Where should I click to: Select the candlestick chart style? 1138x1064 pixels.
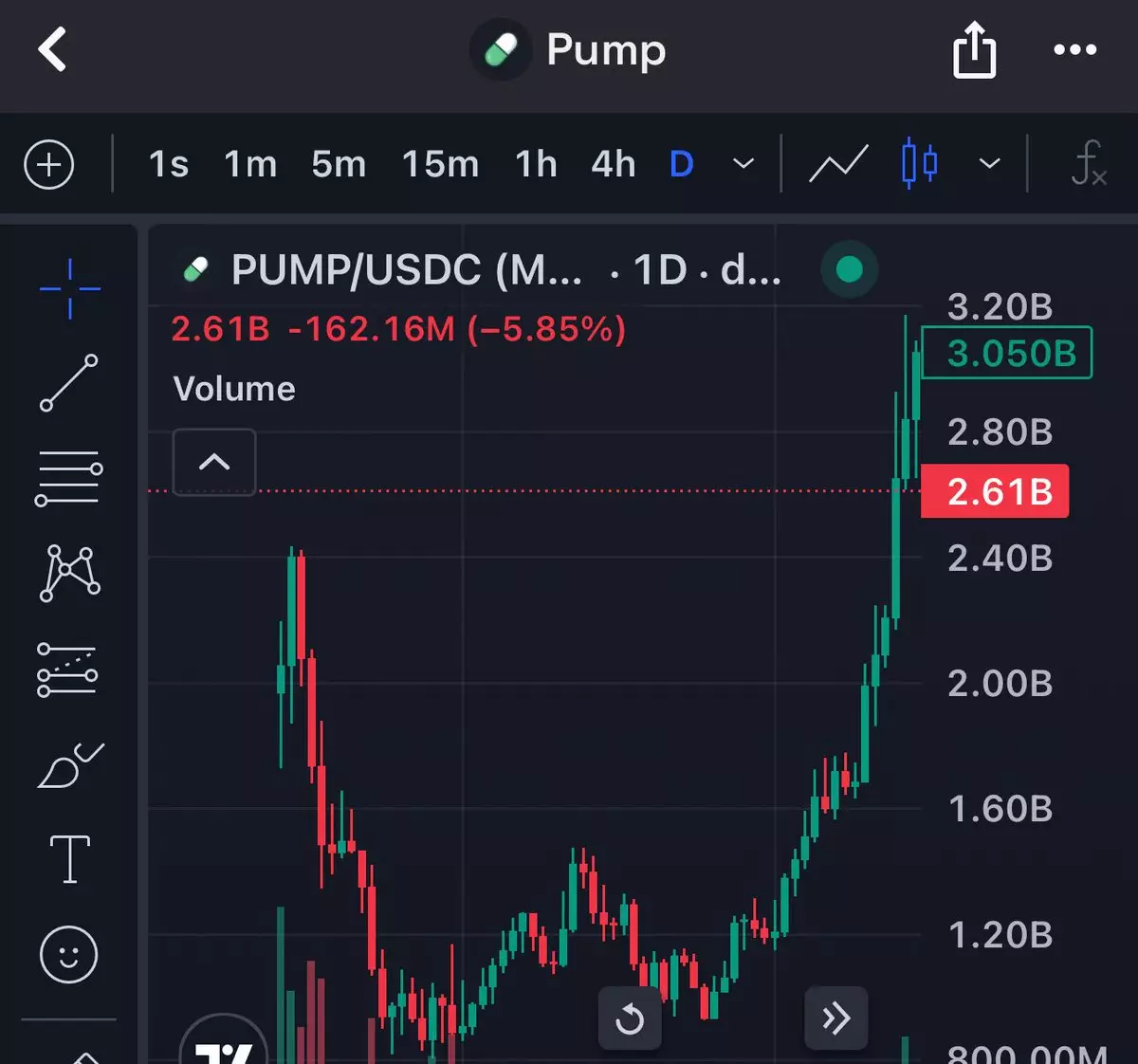pyautogui.click(x=919, y=165)
